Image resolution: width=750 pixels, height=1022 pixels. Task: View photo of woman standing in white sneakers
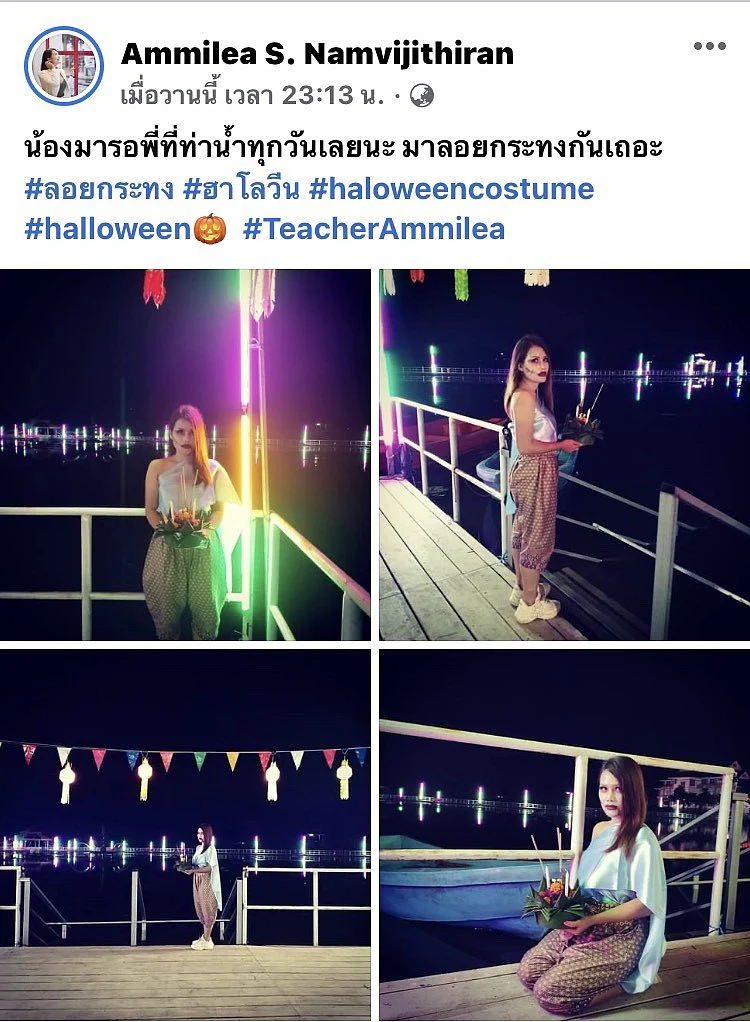[564, 454]
